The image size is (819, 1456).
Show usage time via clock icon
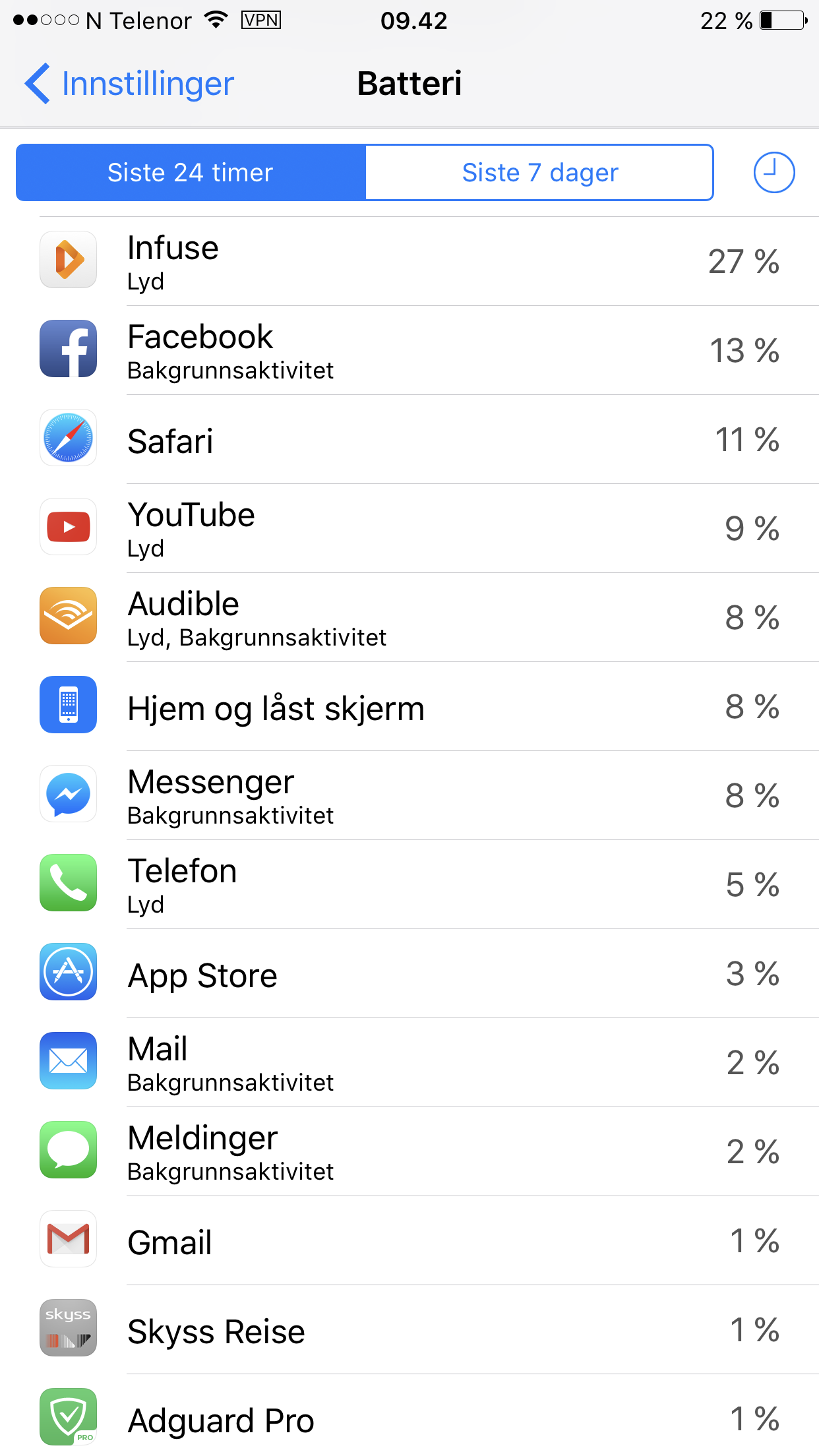coord(773,173)
